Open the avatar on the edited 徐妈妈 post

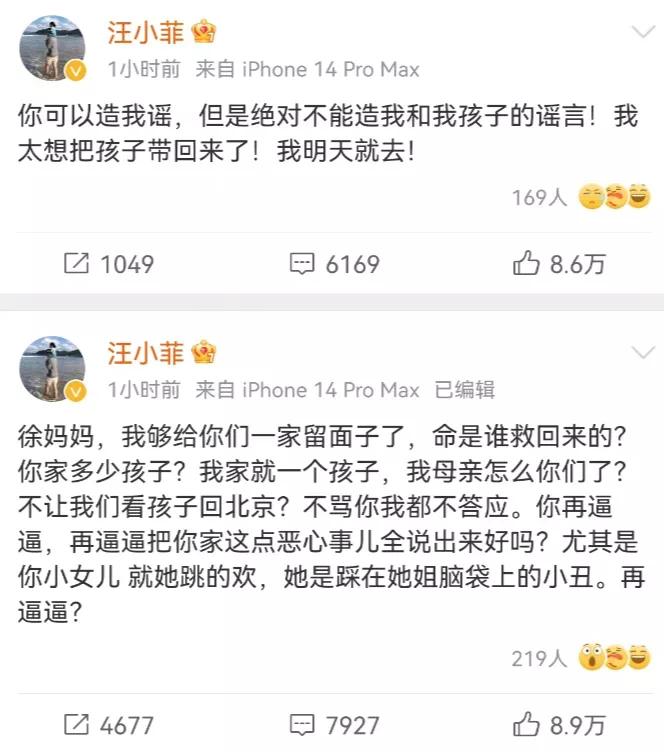(x=52, y=368)
